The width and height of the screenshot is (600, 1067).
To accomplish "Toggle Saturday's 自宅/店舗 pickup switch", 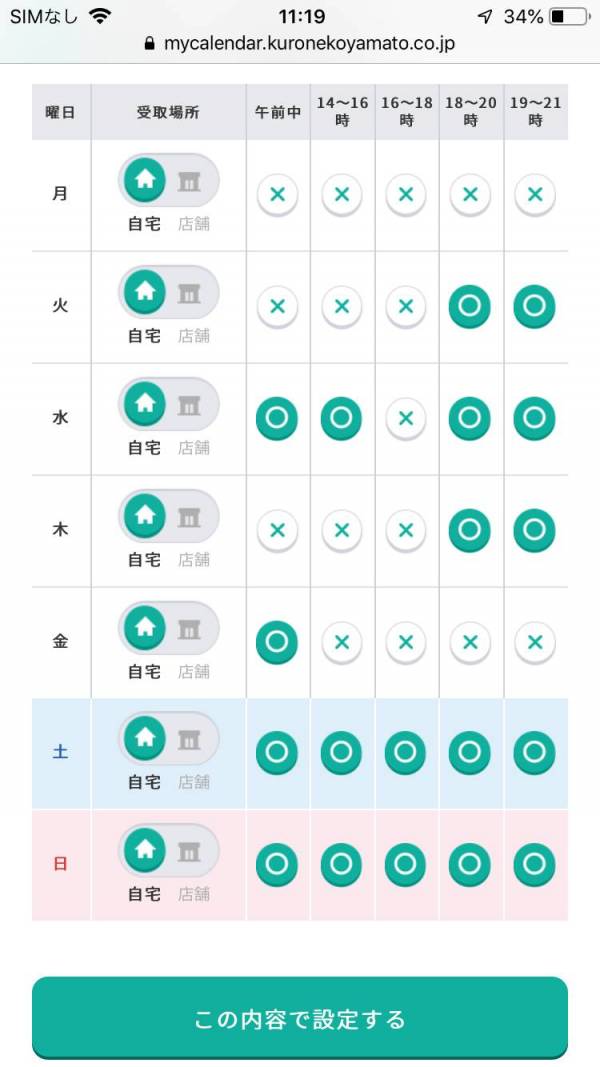I will click(169, 738).
